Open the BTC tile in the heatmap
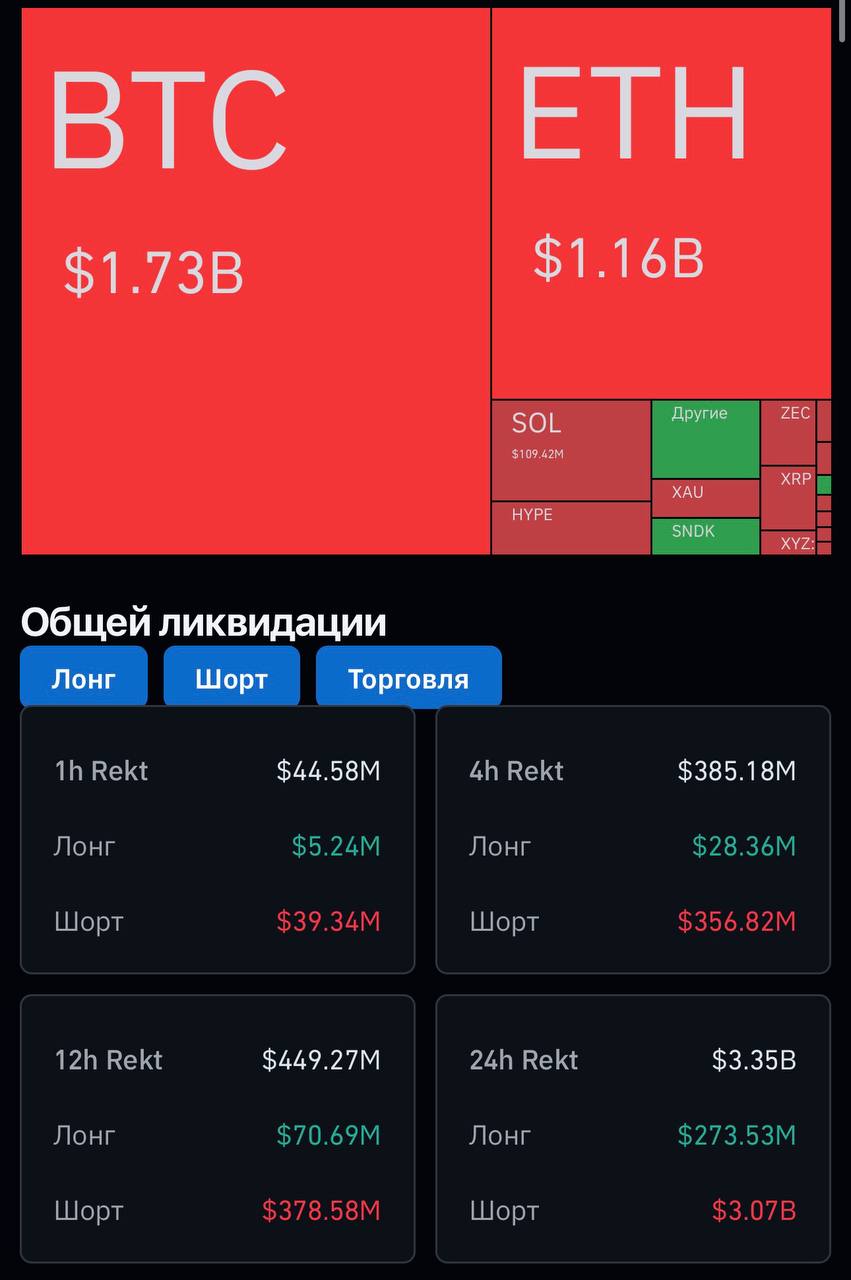The image size is (851, 1280). point(256,281)
